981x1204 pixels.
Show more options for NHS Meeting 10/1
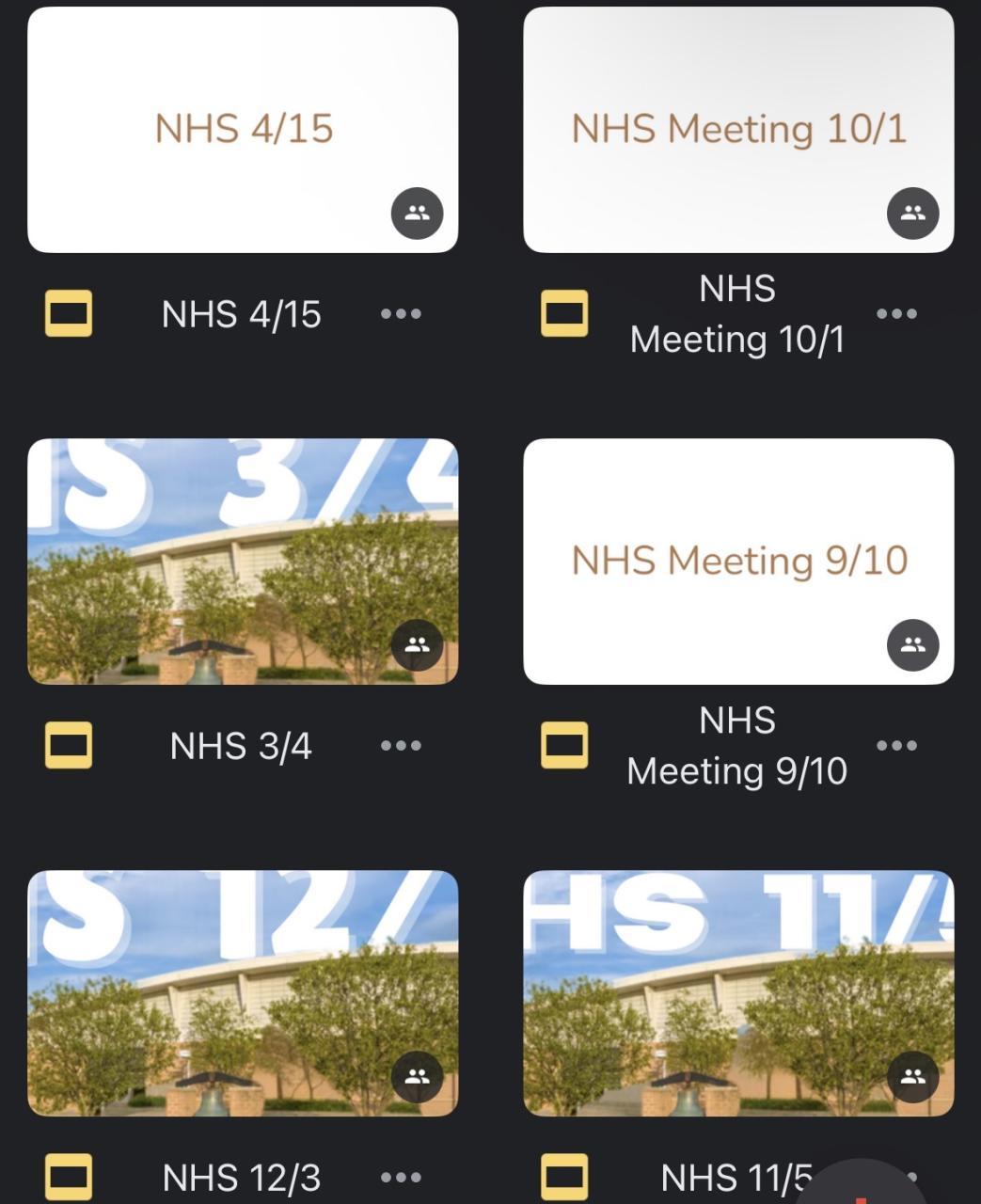(896, 314)
